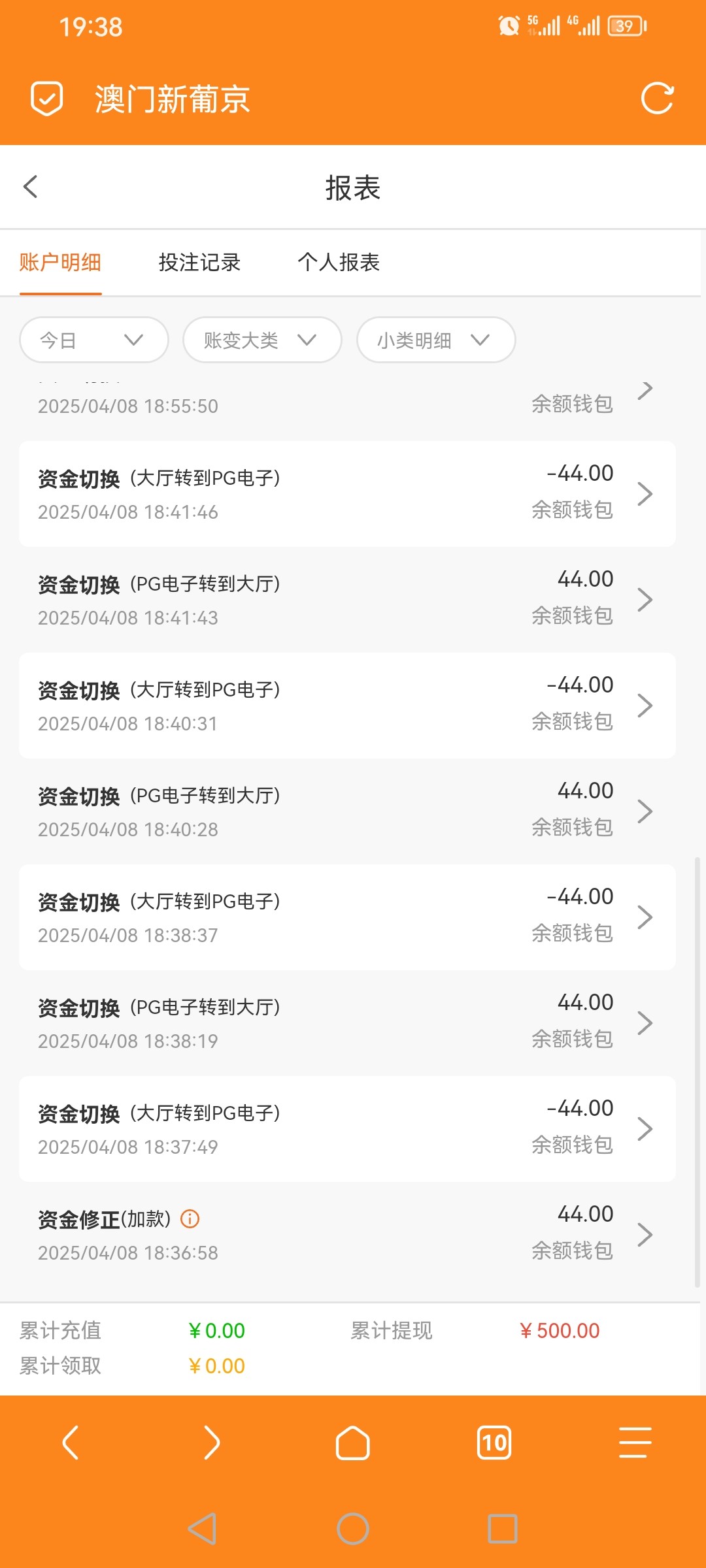Open the 18:37:49 transfer record
The width and height of the screenshot is (706, 1568).
(x=347, y=1129)
